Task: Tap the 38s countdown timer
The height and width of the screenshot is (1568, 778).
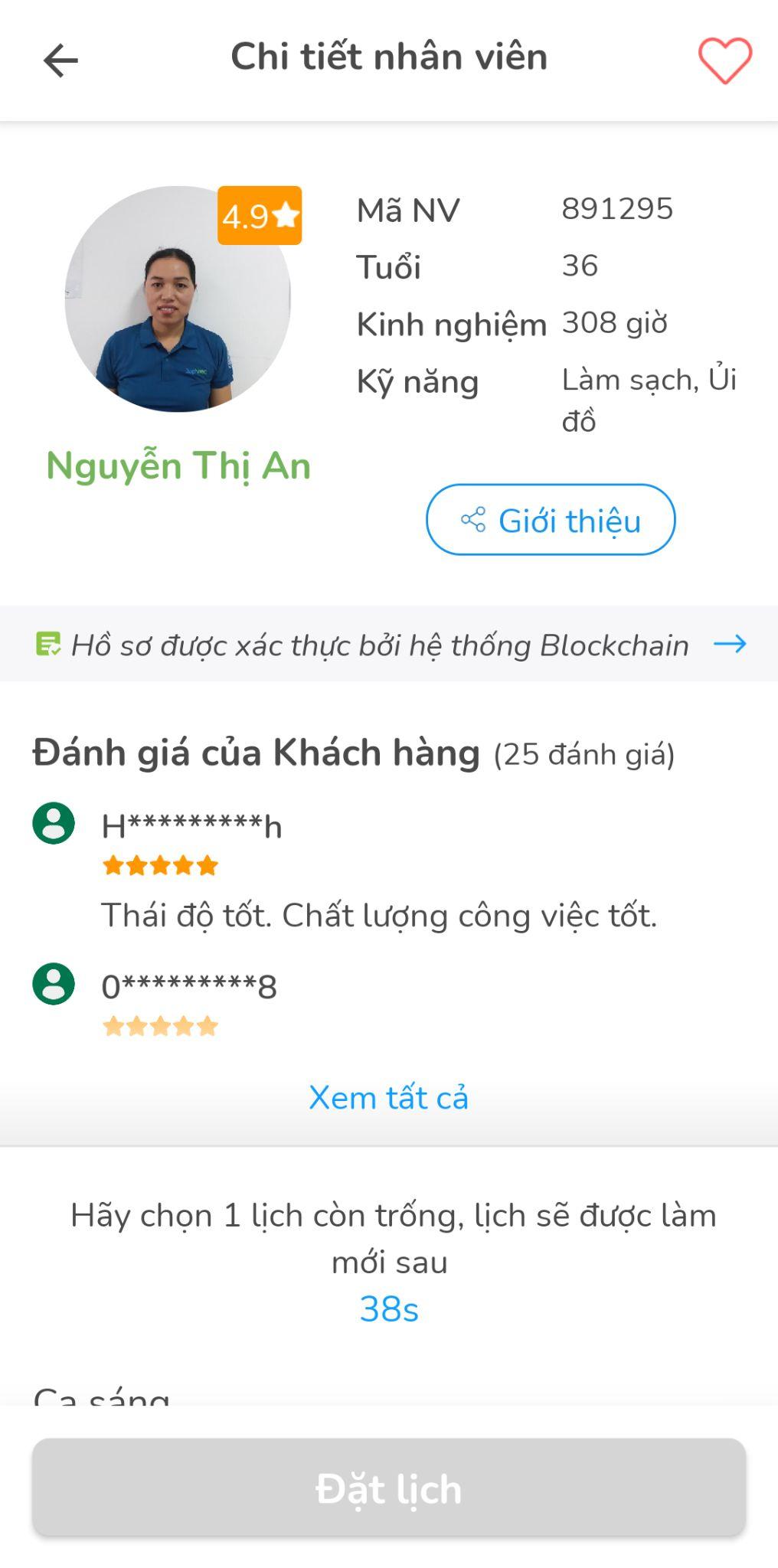Action: pos(389,1311)
